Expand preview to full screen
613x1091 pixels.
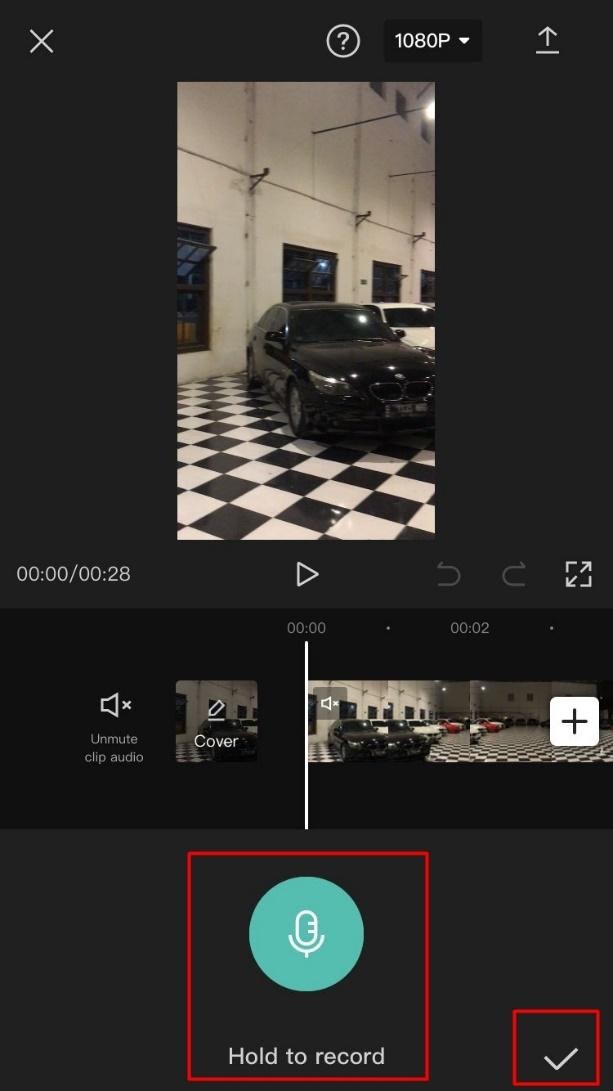578,574
